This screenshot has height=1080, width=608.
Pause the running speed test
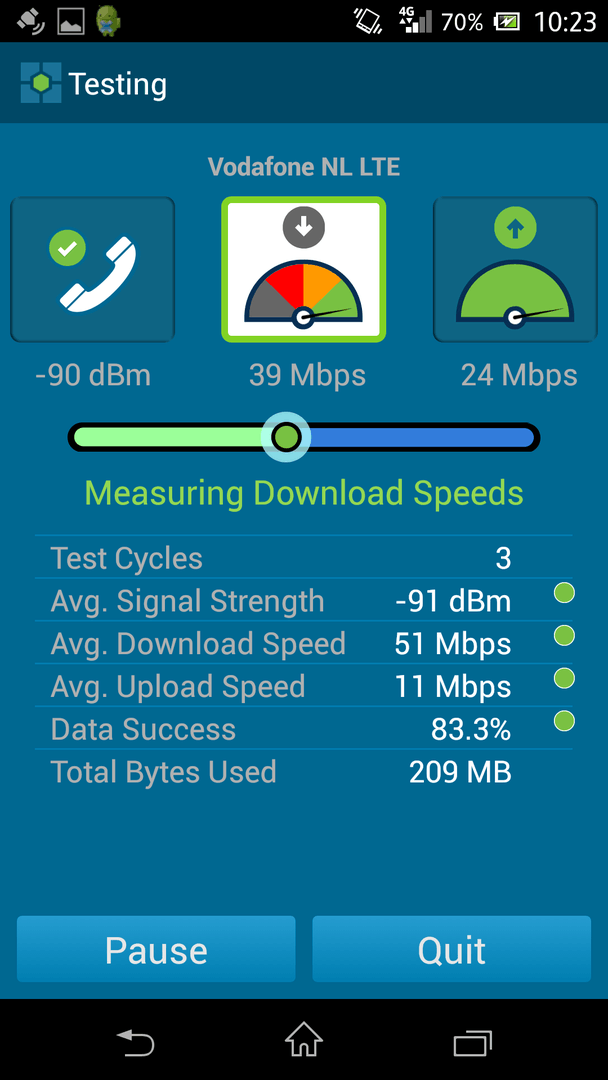click(156, 949)
